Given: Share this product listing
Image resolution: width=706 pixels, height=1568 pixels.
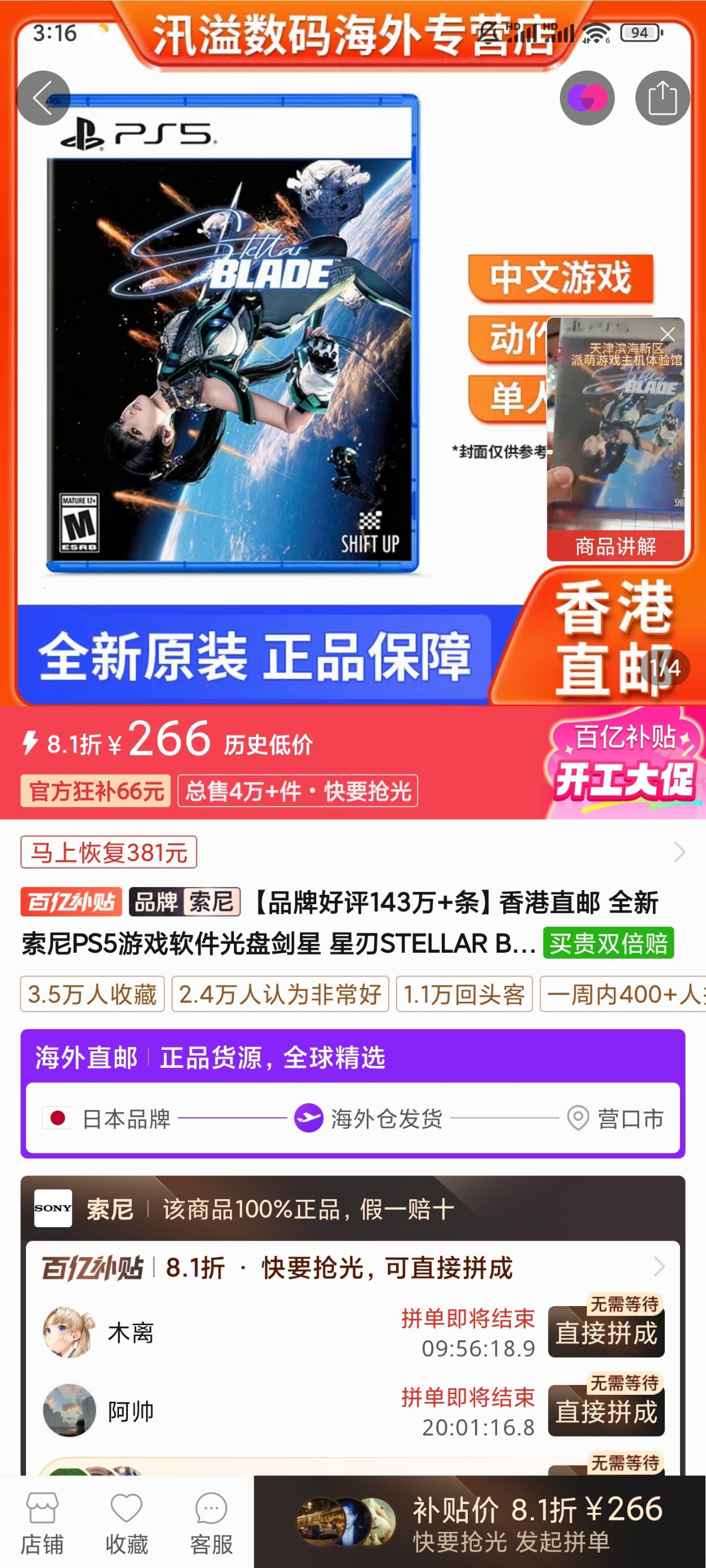Looking at the screenshot, I should 662,98.
